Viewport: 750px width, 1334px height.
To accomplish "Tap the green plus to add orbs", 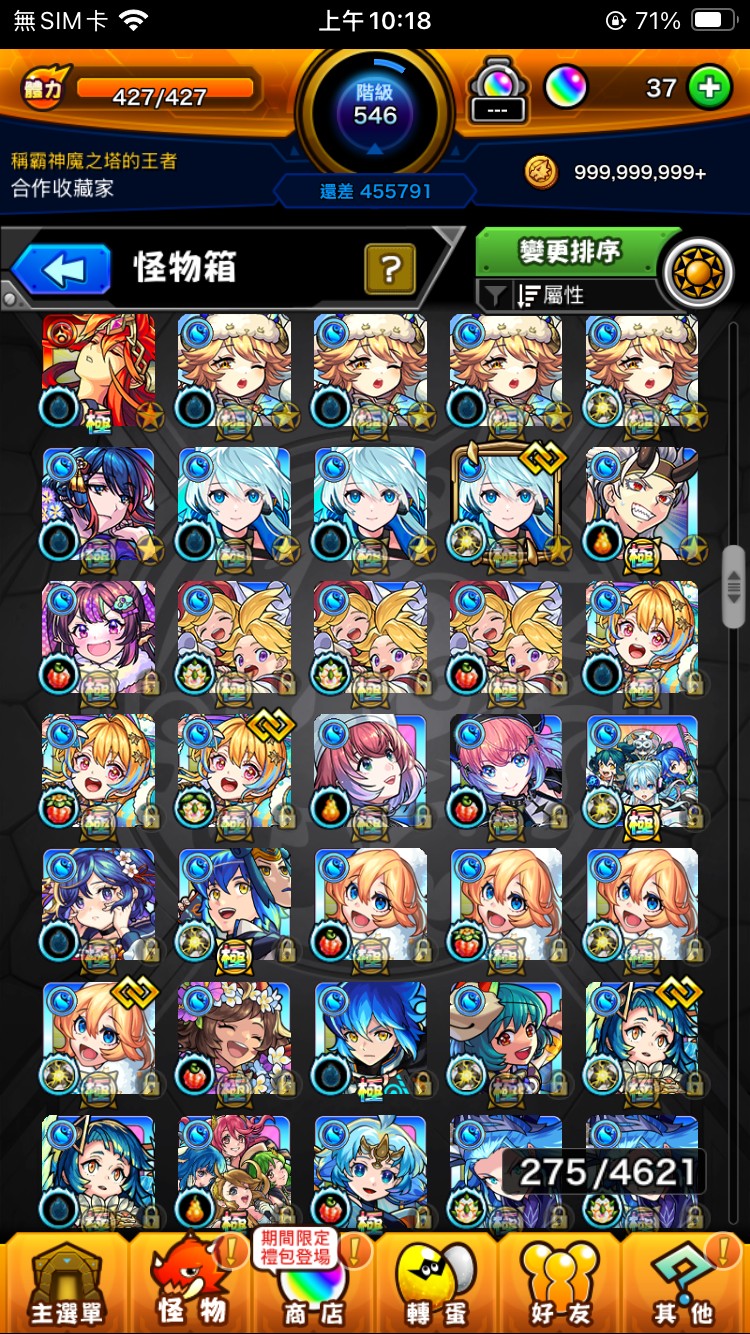I will tap(709, 89).
